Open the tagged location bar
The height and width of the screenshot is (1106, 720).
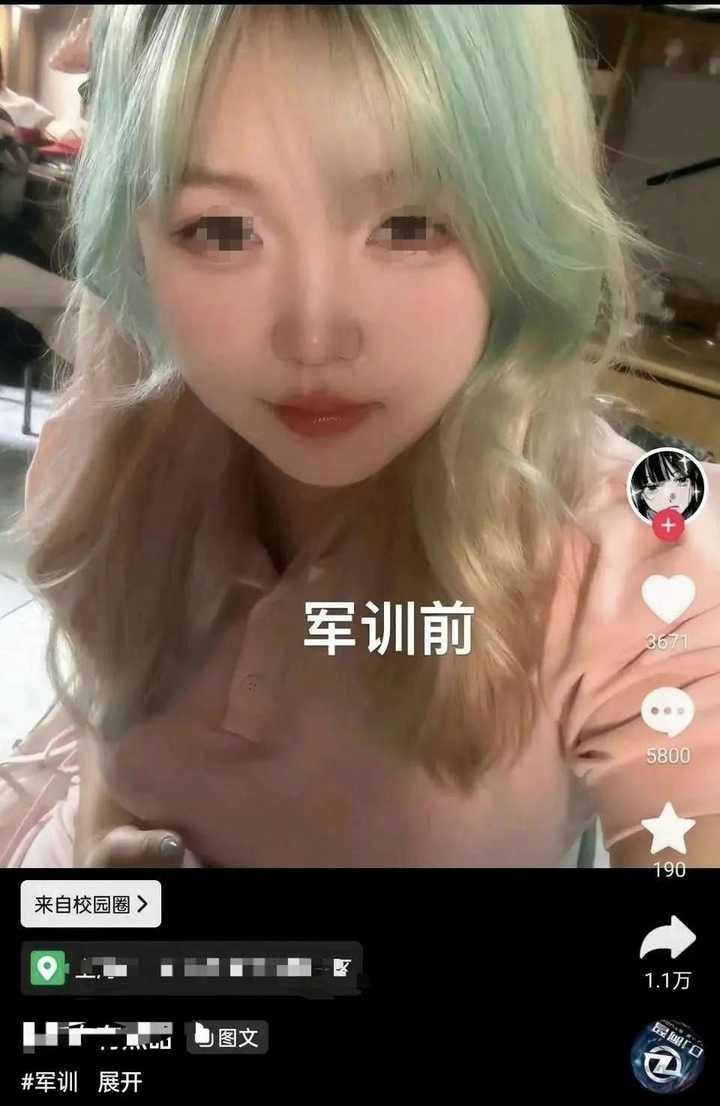191,968
